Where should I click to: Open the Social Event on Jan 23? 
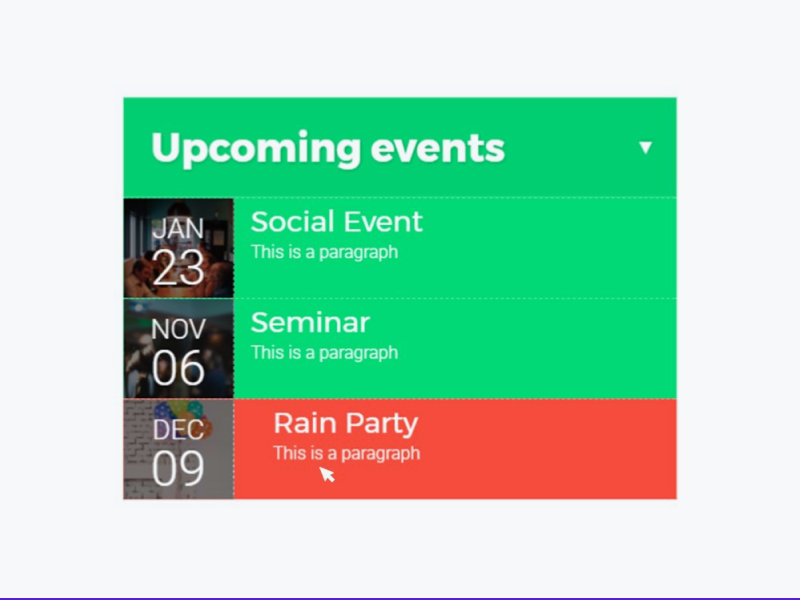[336, 222]
